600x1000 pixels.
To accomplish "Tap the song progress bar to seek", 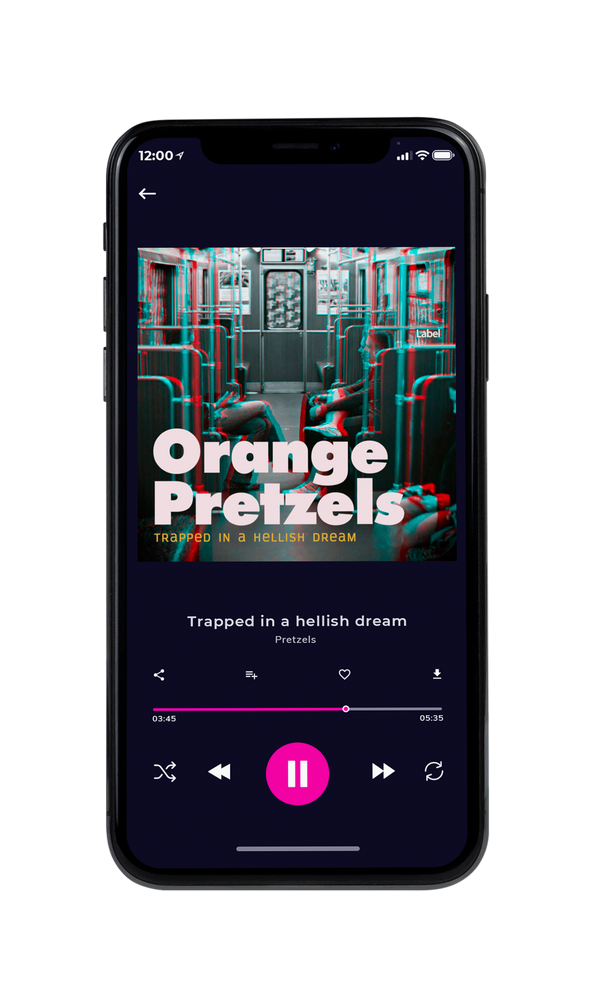I will (297, 709).
